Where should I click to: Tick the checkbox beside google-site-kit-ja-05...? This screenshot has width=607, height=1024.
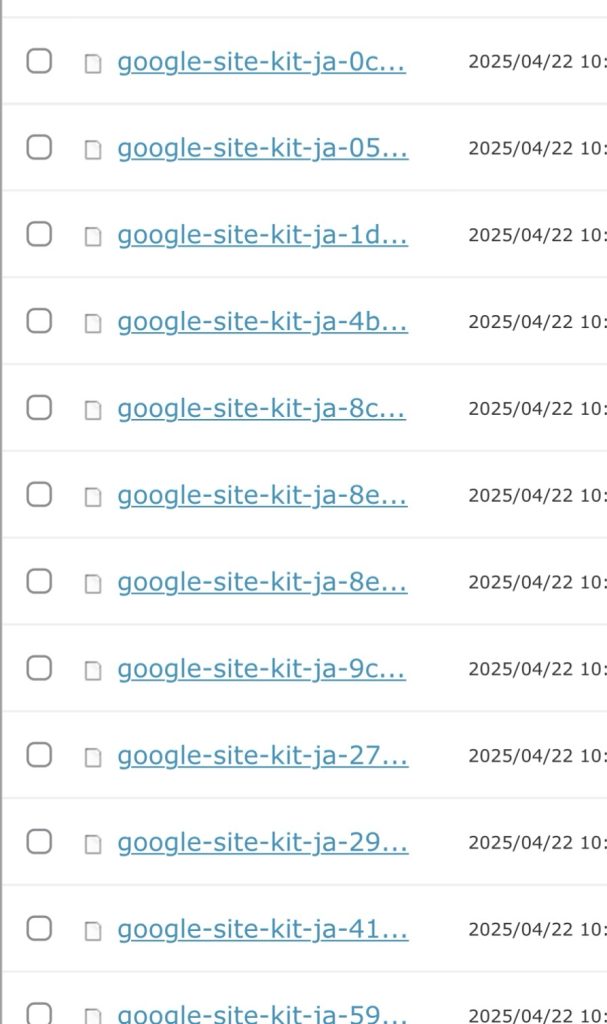(x=39, y=148)
